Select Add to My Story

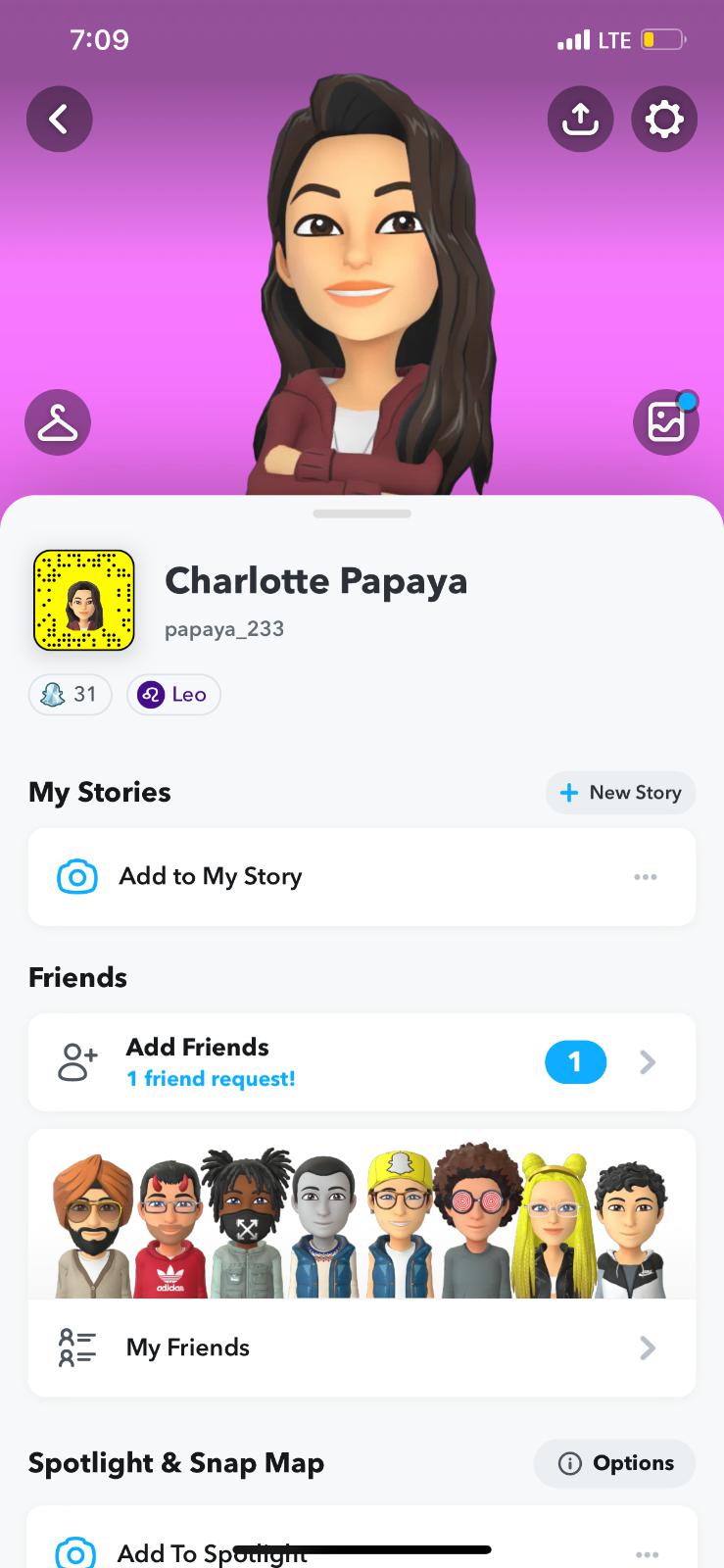(210, 876)
